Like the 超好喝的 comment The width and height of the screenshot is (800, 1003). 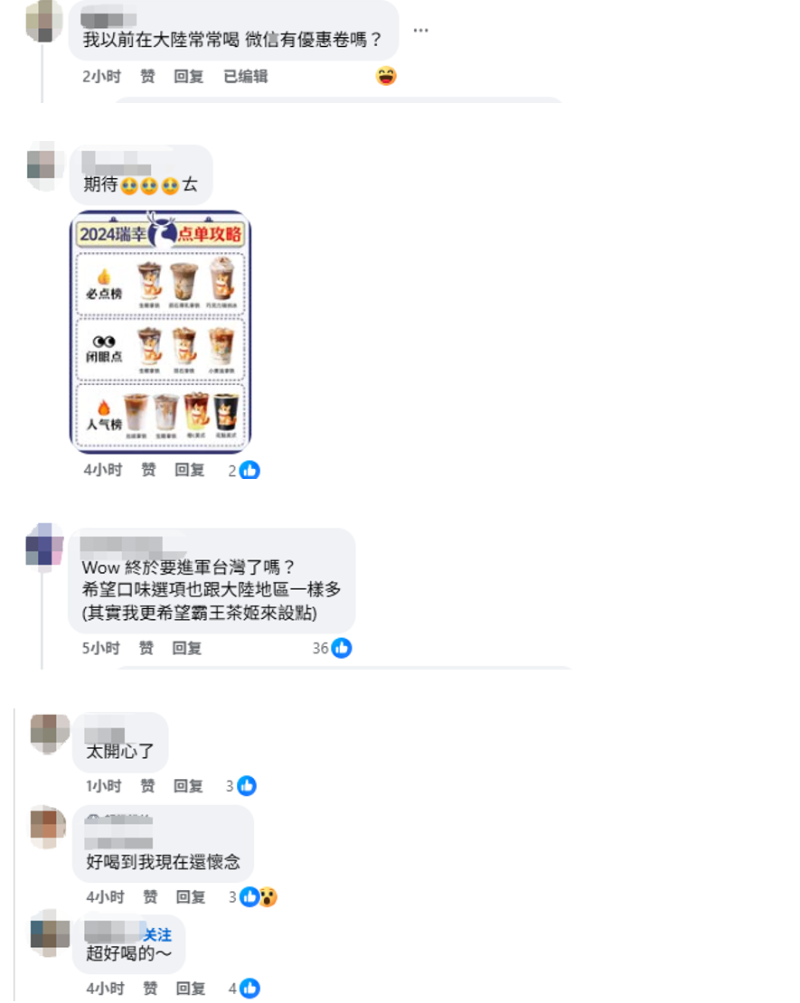(x=148, y=988)
